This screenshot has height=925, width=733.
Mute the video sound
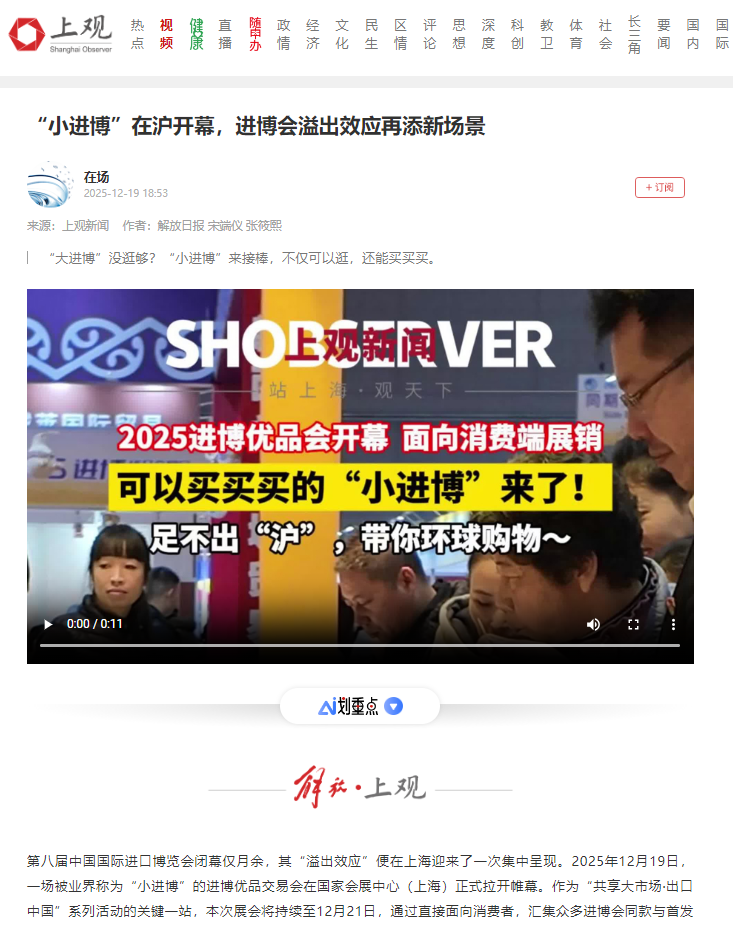[593, 624]
